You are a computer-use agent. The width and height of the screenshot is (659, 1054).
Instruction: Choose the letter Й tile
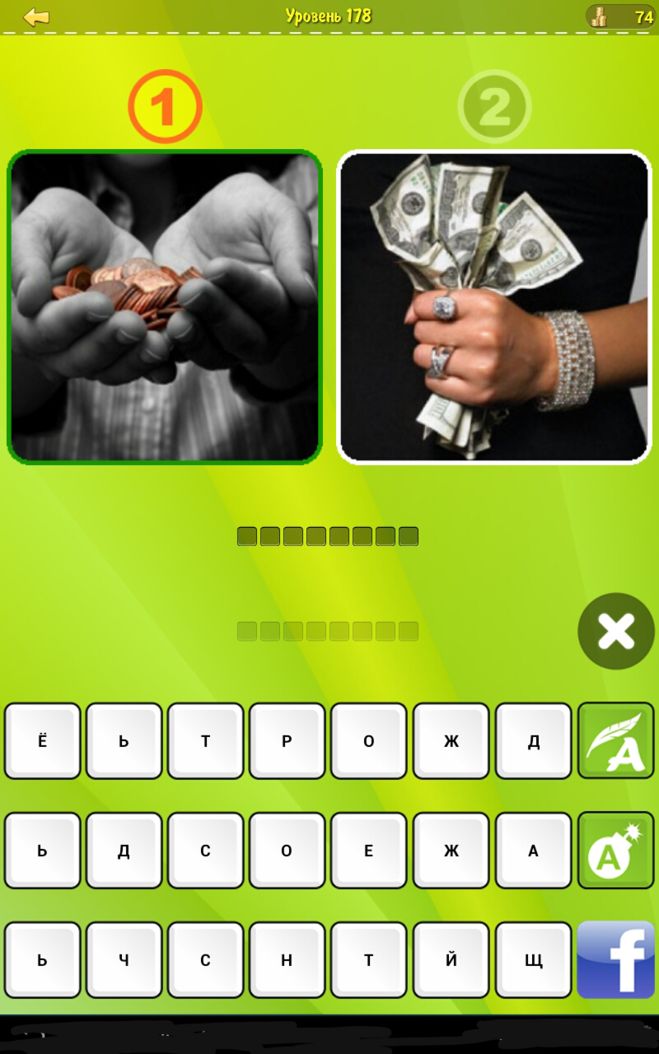tap(451, 960)
